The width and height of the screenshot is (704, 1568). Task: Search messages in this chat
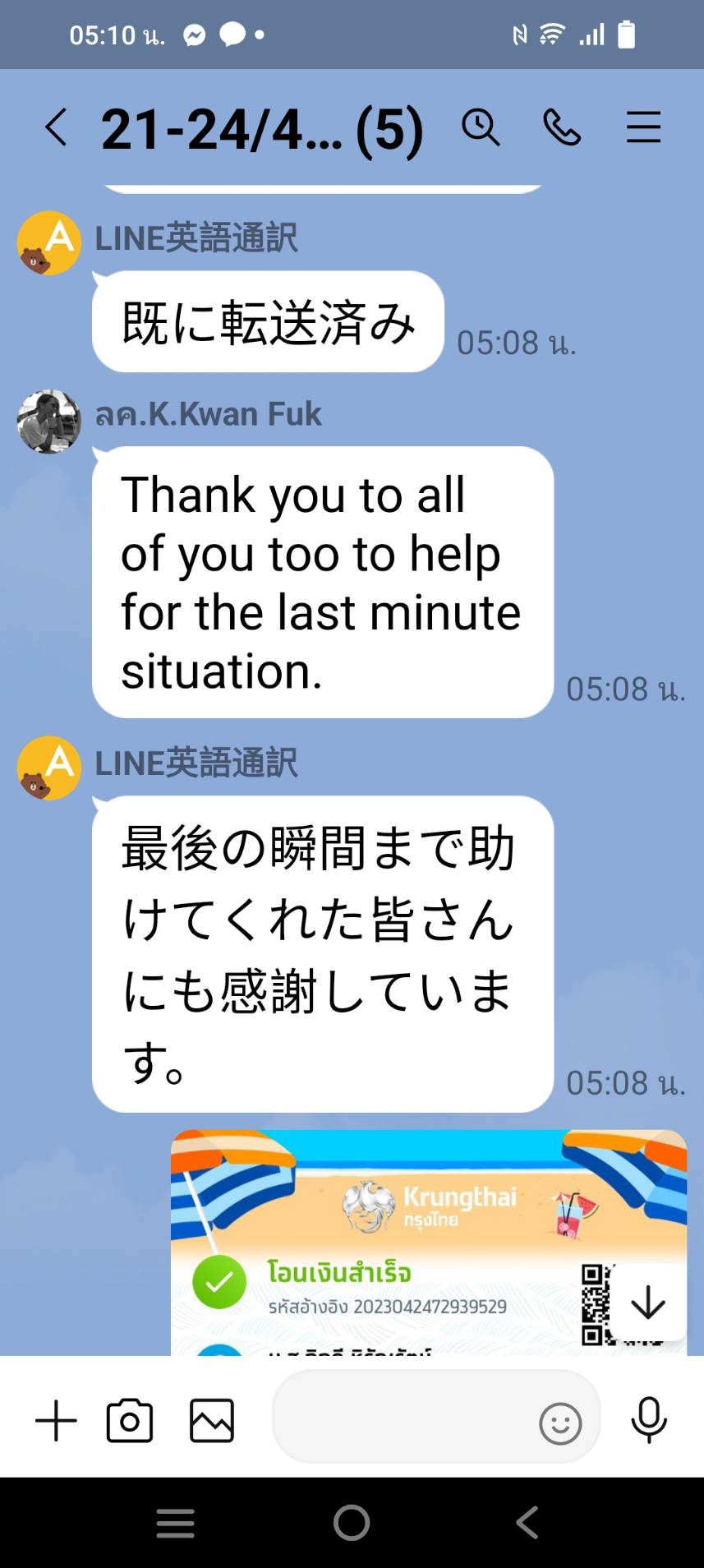[x=480, y=127]
